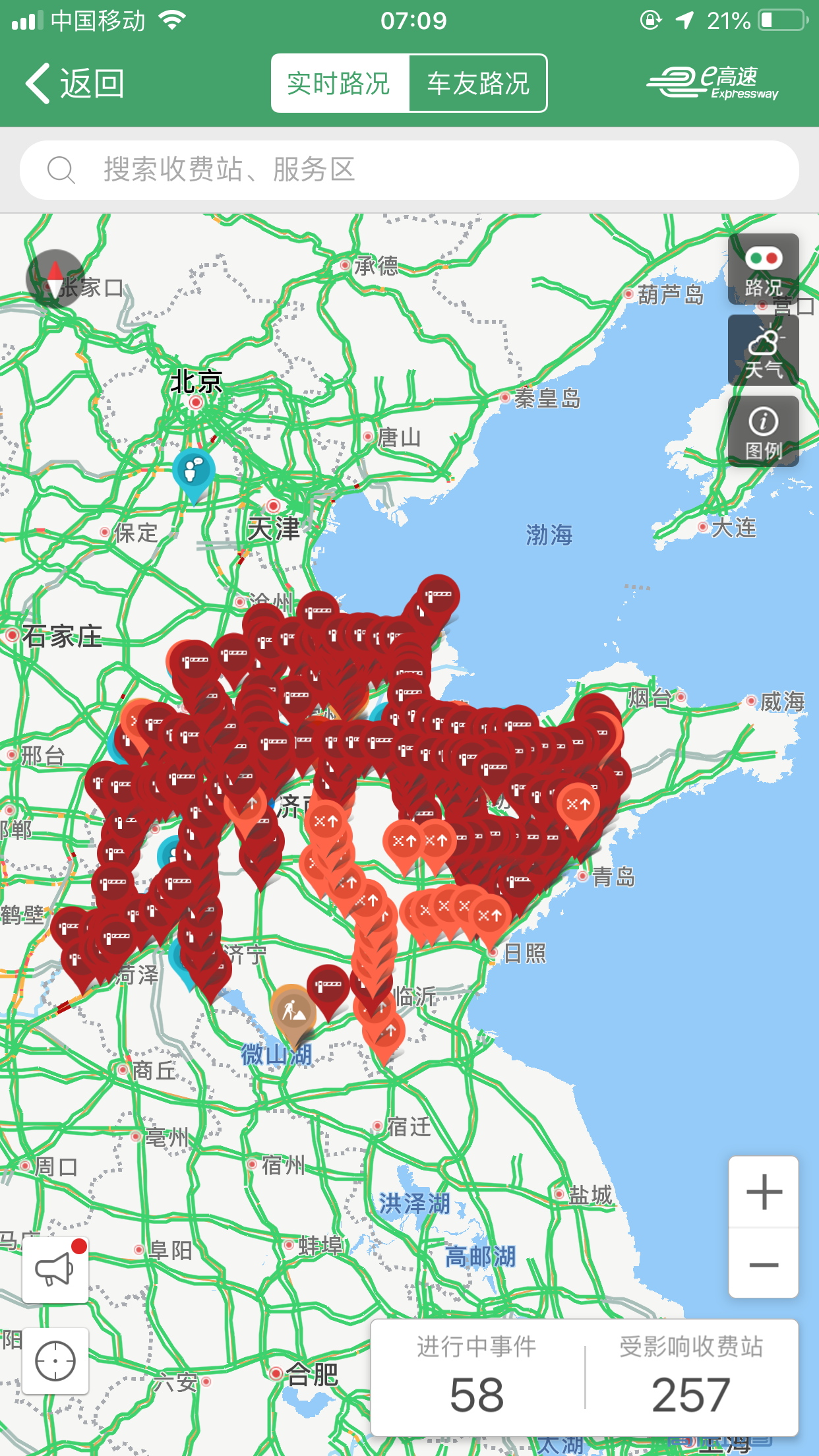Zoom out with the minus button
The height and width of the screenshot is (1456, 819).
pos(764,1264)
